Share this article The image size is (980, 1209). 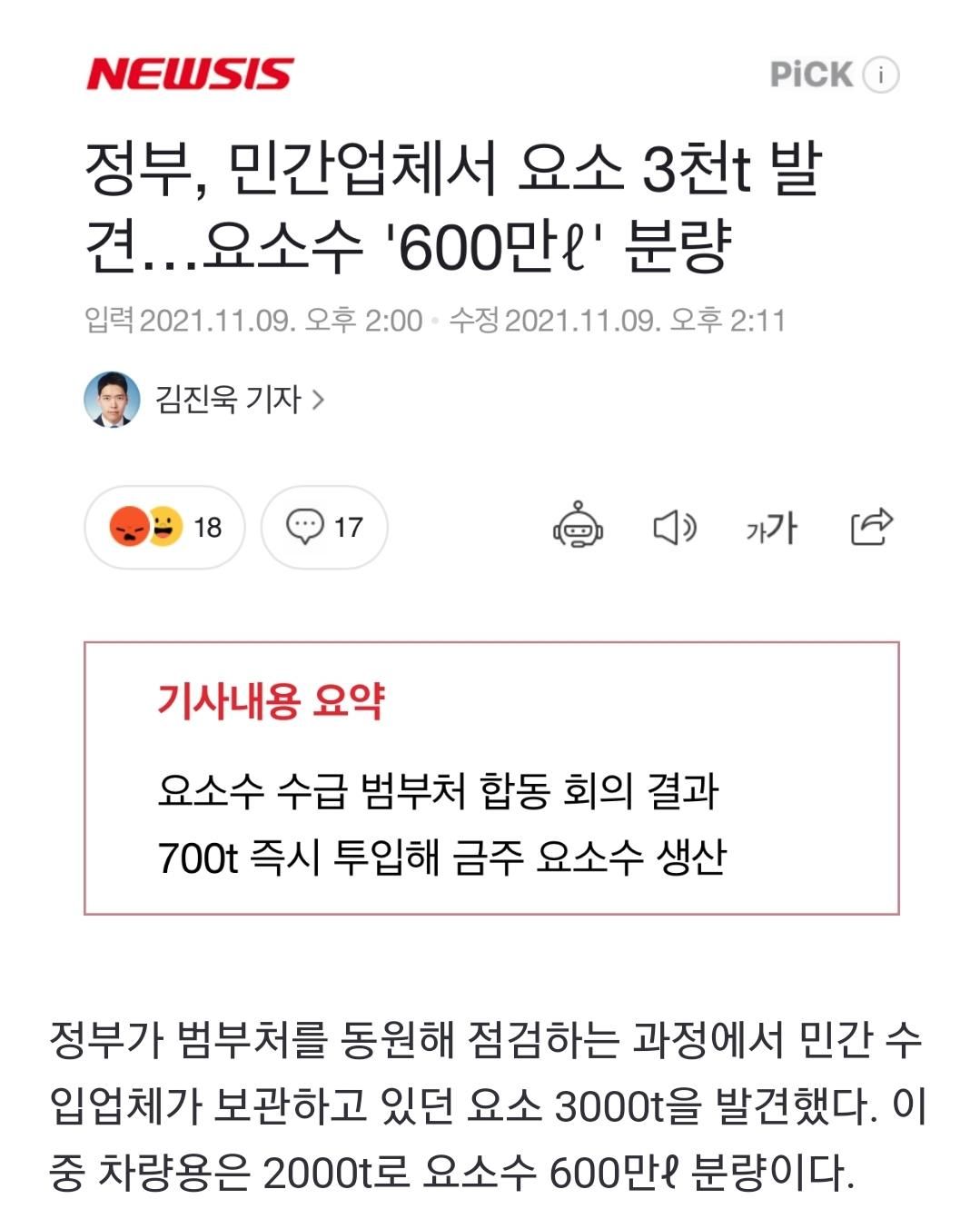coord(871,526)
